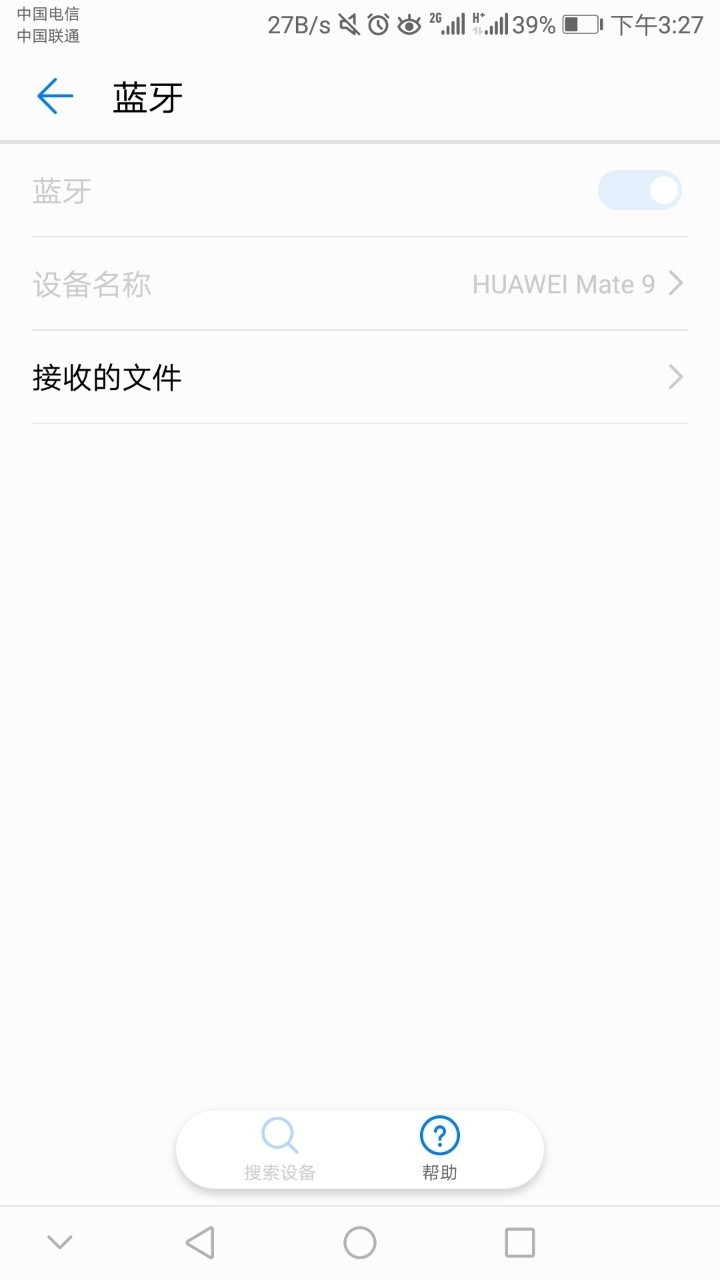The height and width of the screenshot is (1280, 720).
Task: Hide the navigation bar with down arrow
Action: (60, 1243)
